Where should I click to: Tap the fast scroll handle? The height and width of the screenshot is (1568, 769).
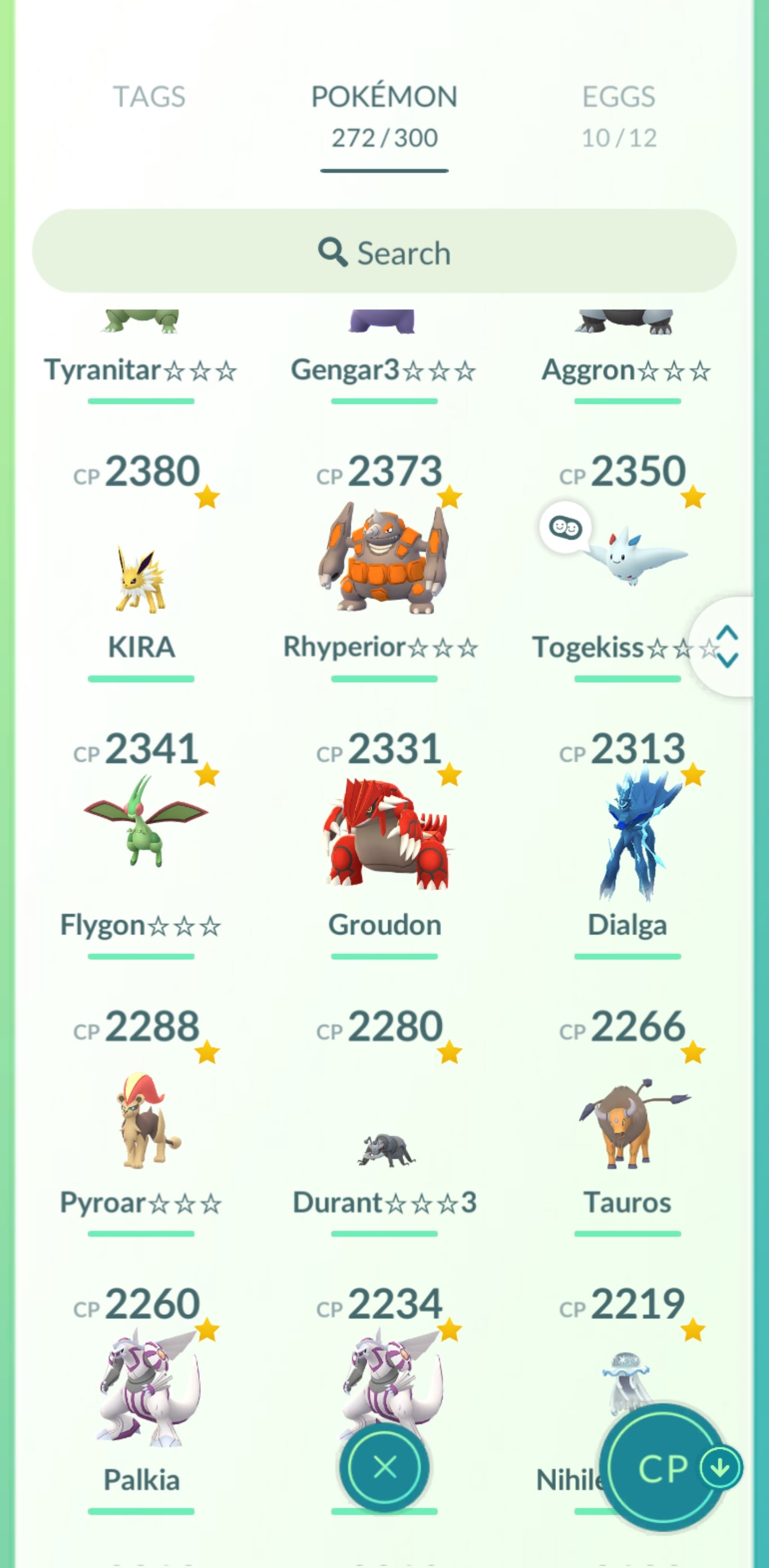click(727, 646)
